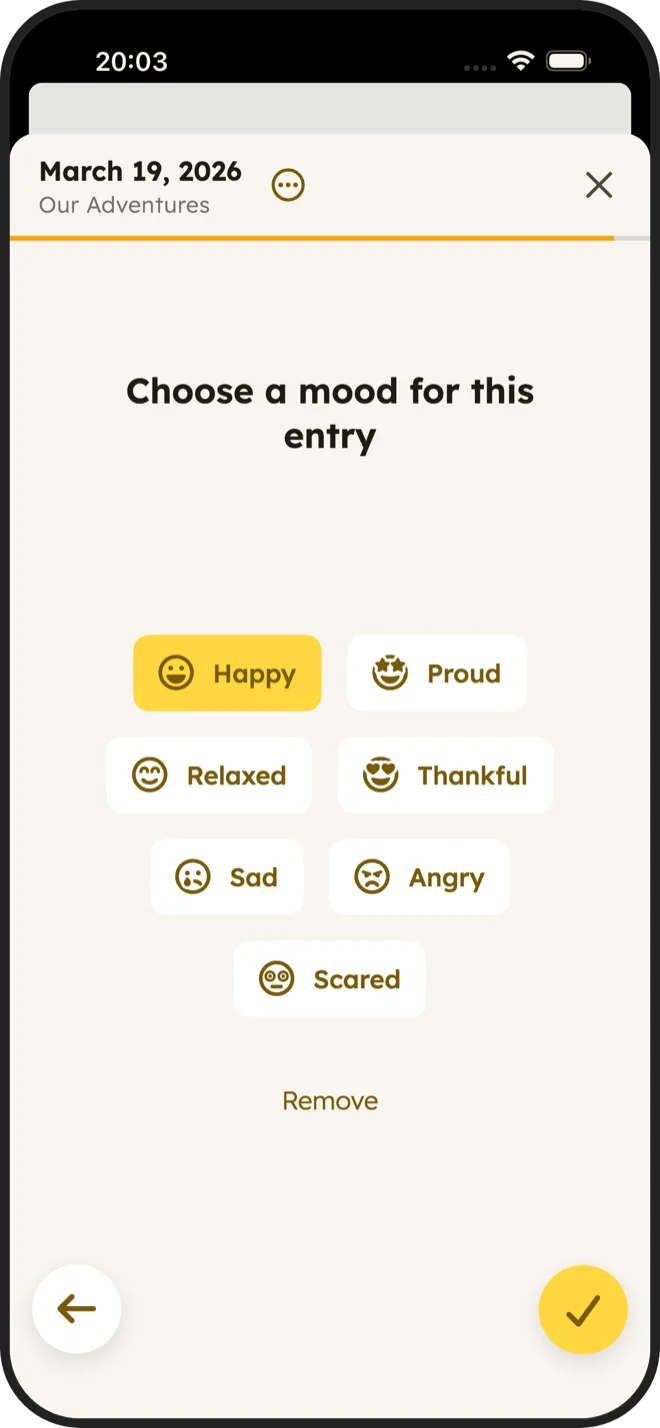Pick the Scared mood chip
The height and width of the screenshot is (1428, 660).
tap(330, 979)
